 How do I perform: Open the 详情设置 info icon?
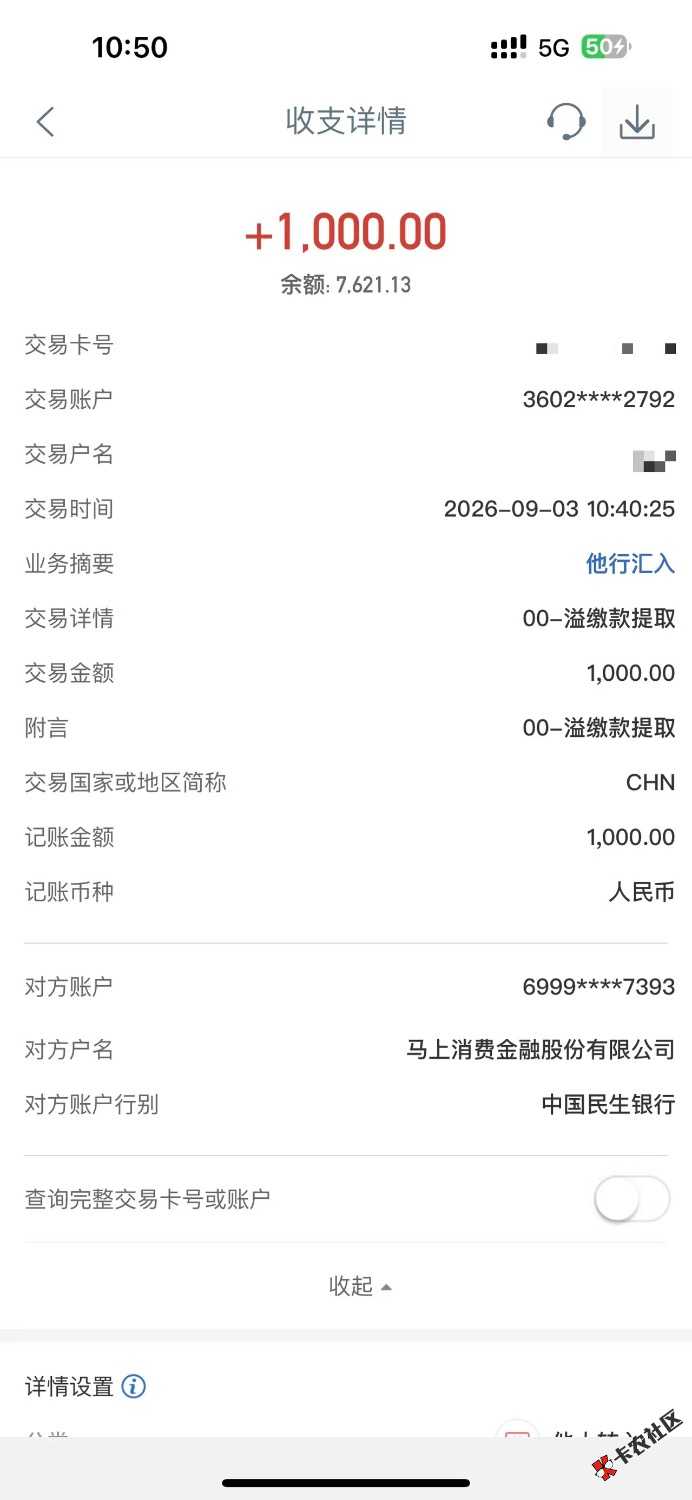coord(133,1387)
